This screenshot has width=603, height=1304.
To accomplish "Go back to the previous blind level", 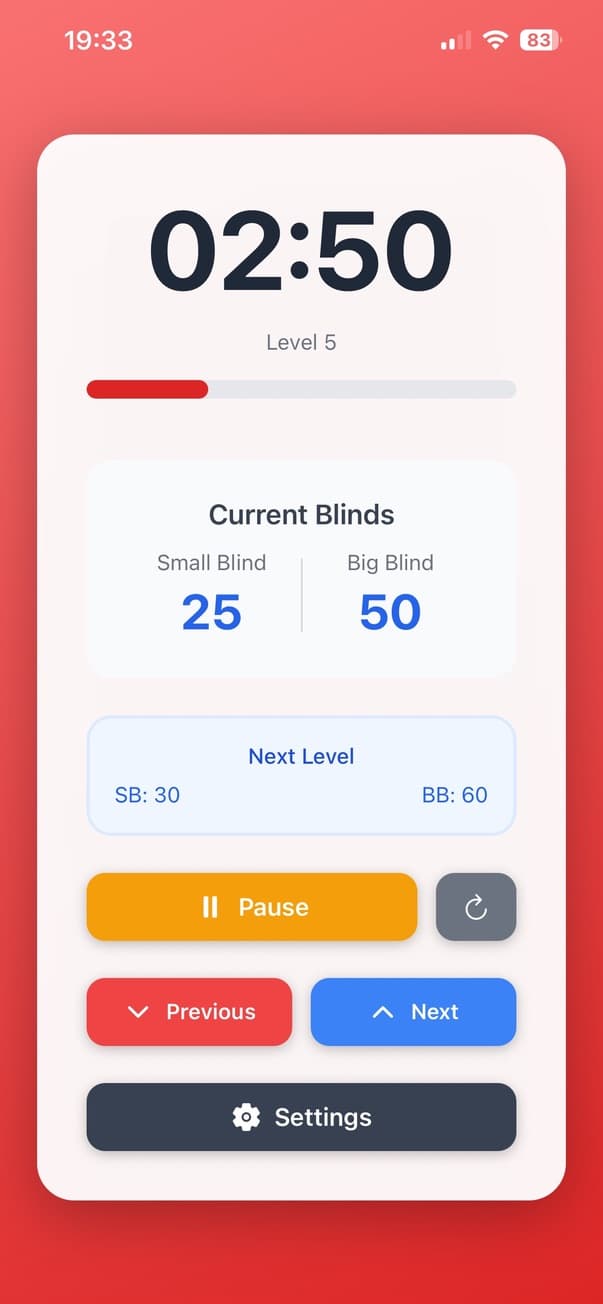I will pos(189,1012).
